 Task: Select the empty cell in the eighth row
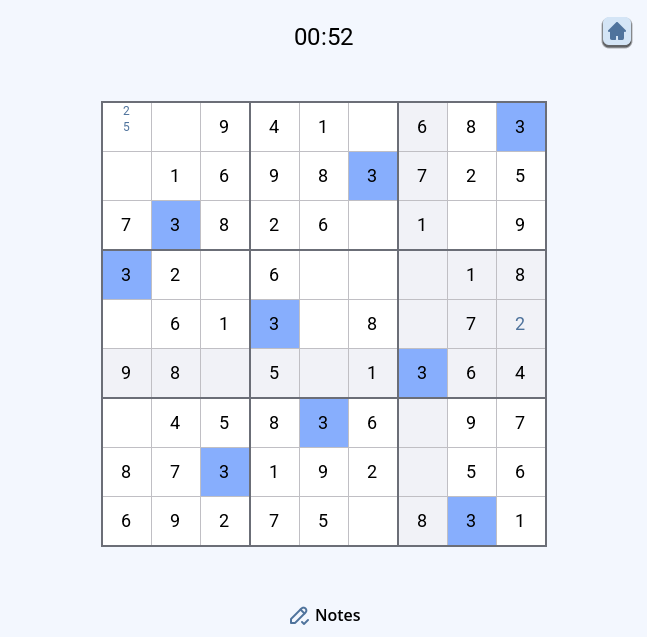(422, 472)
